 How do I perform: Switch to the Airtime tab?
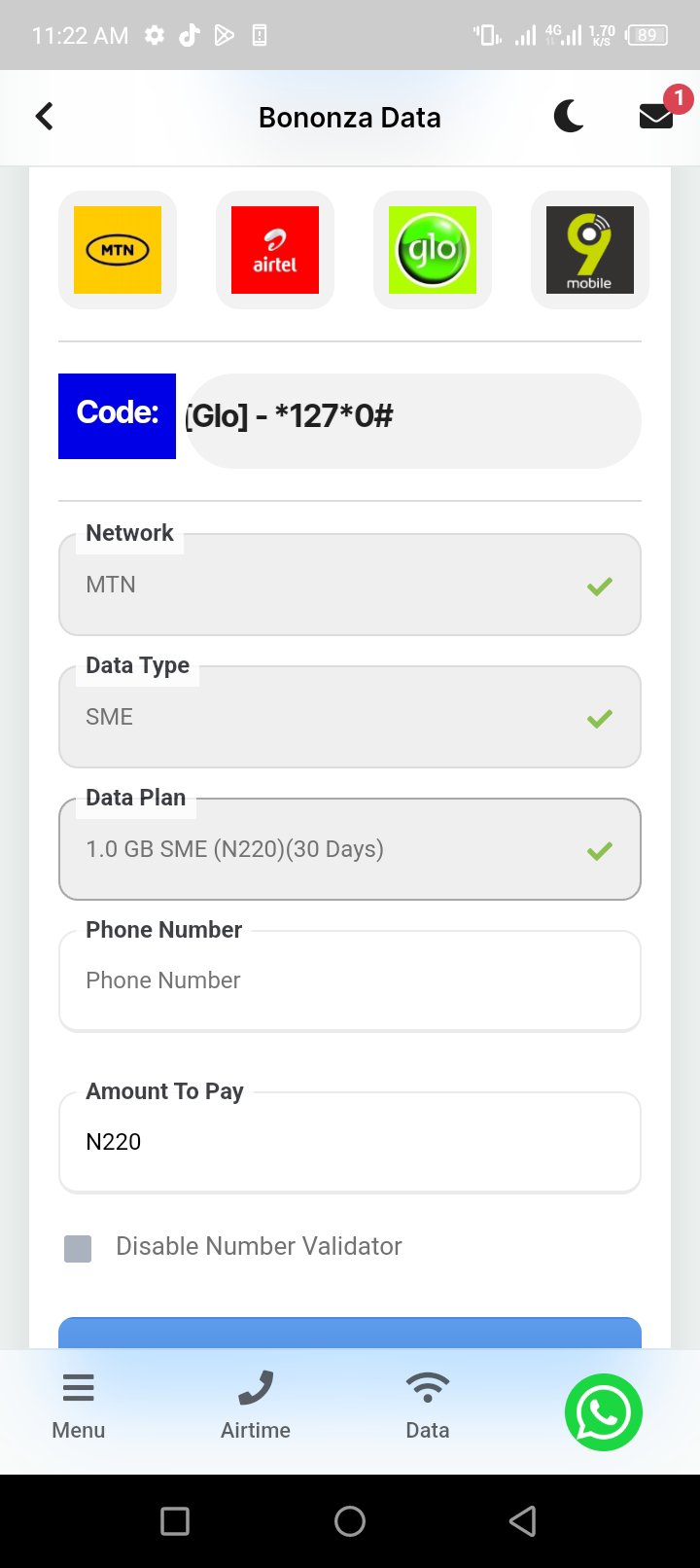(x=255, y=1404)
